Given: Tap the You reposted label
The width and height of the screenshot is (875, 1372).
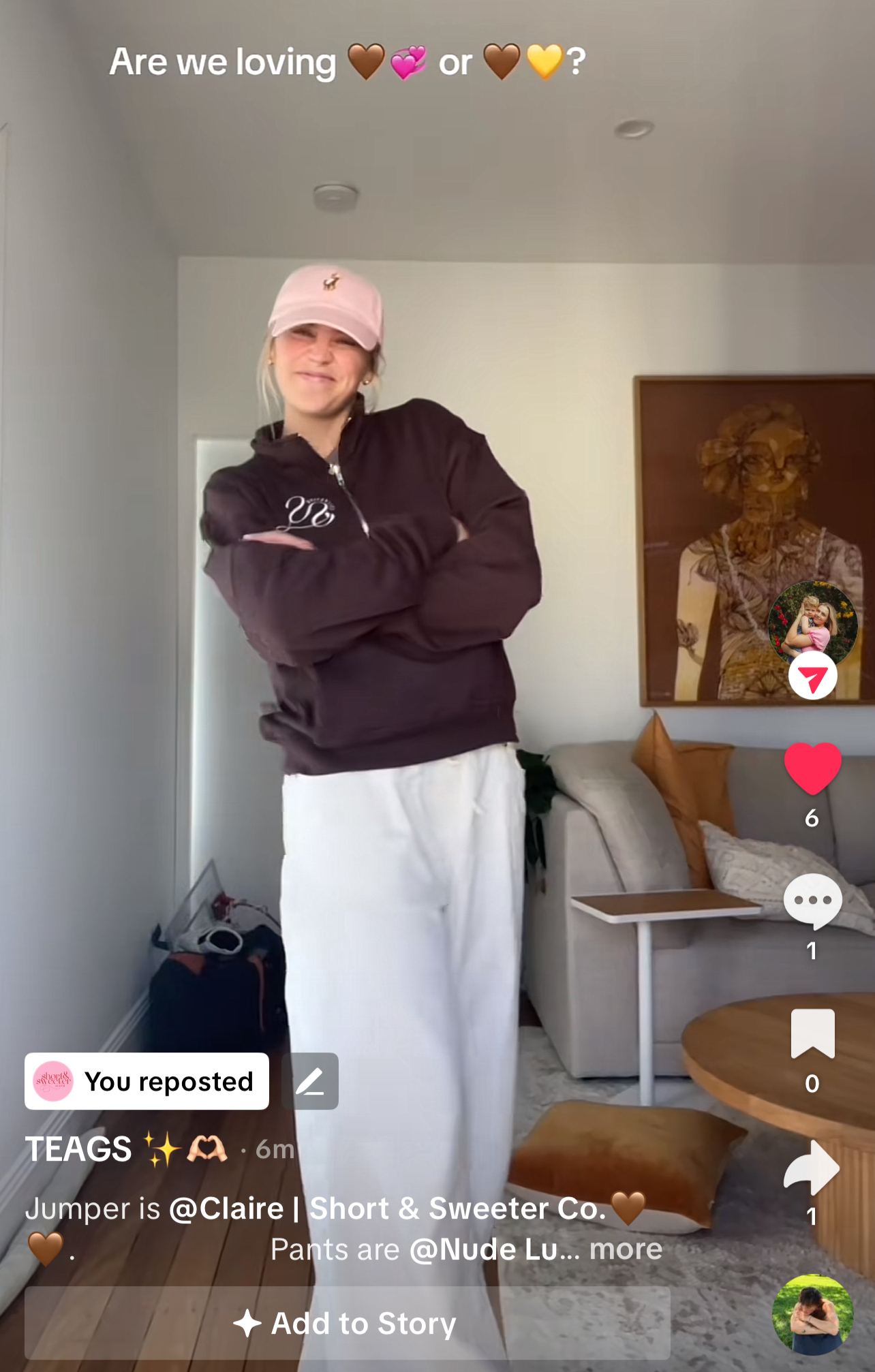Looking at the screenshot, I should [x=147, y=1081].
